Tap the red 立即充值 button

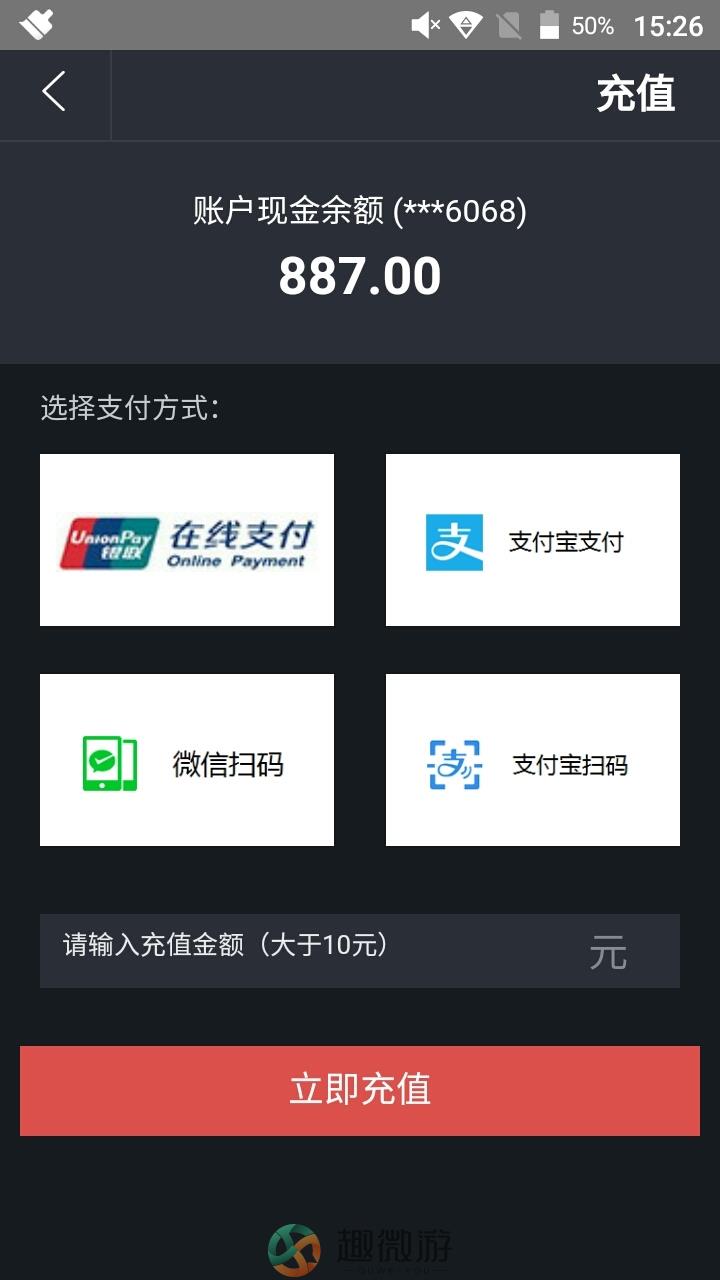coord(360,1091)
